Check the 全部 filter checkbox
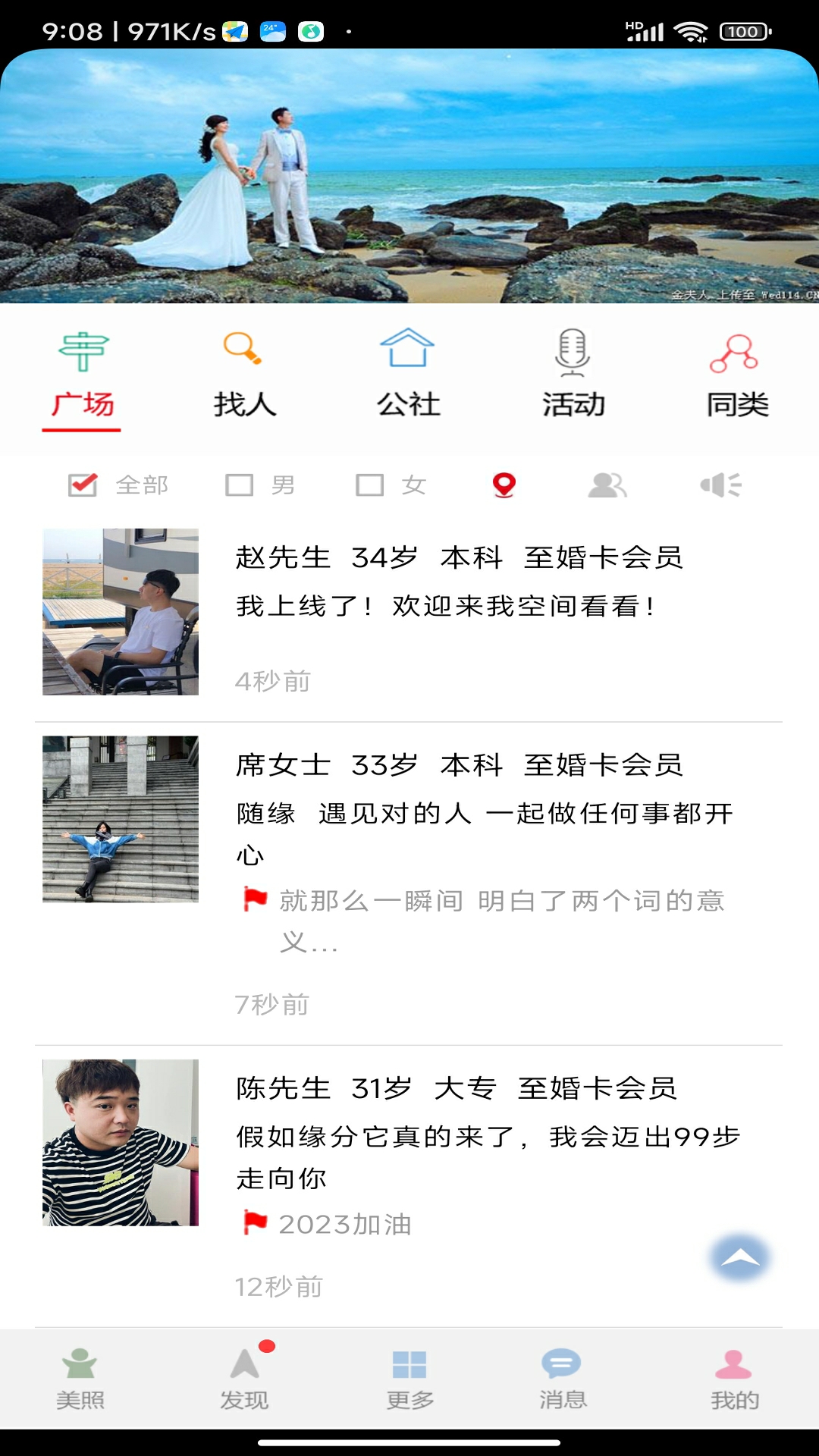 coord(83,485)
